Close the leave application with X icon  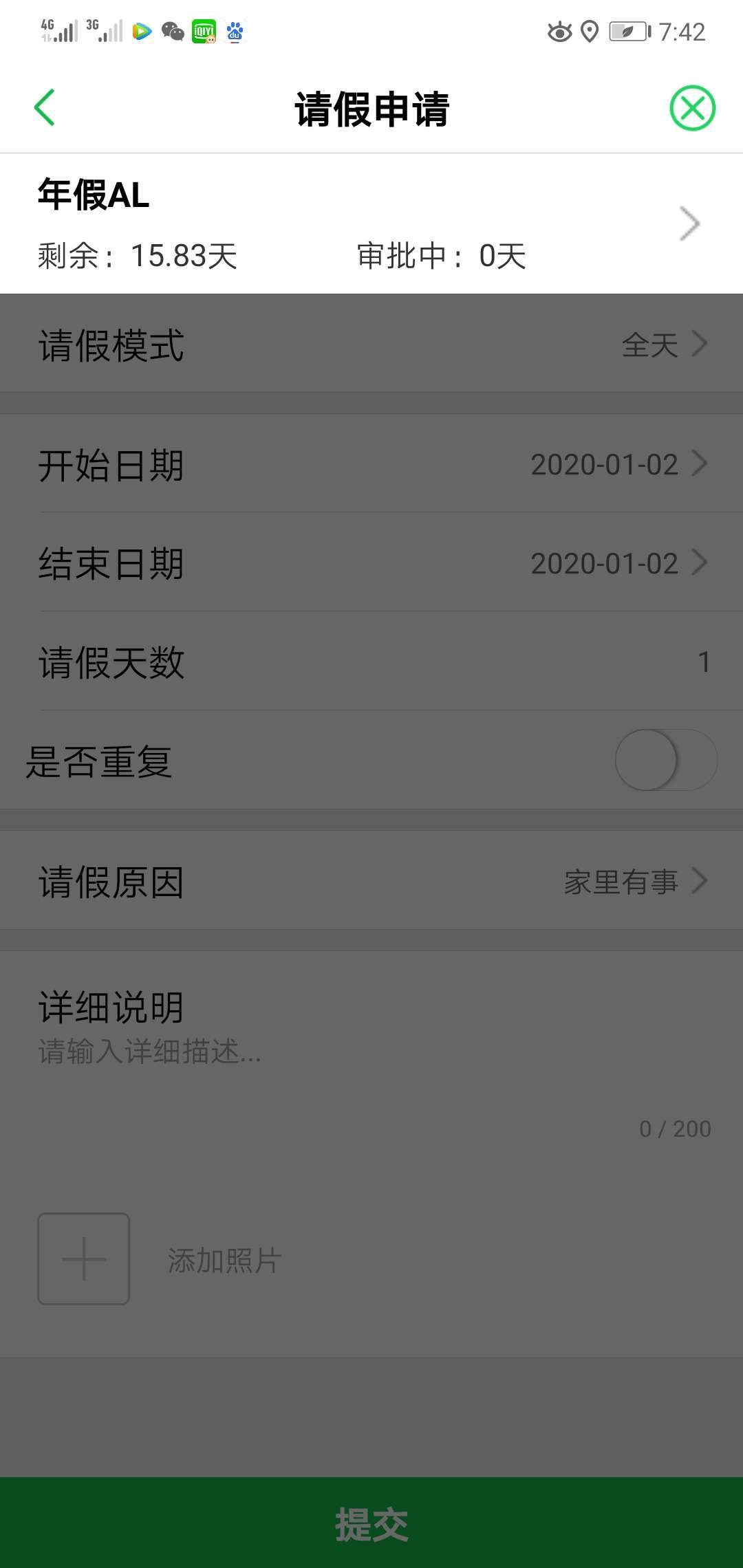tap(693, 108)
